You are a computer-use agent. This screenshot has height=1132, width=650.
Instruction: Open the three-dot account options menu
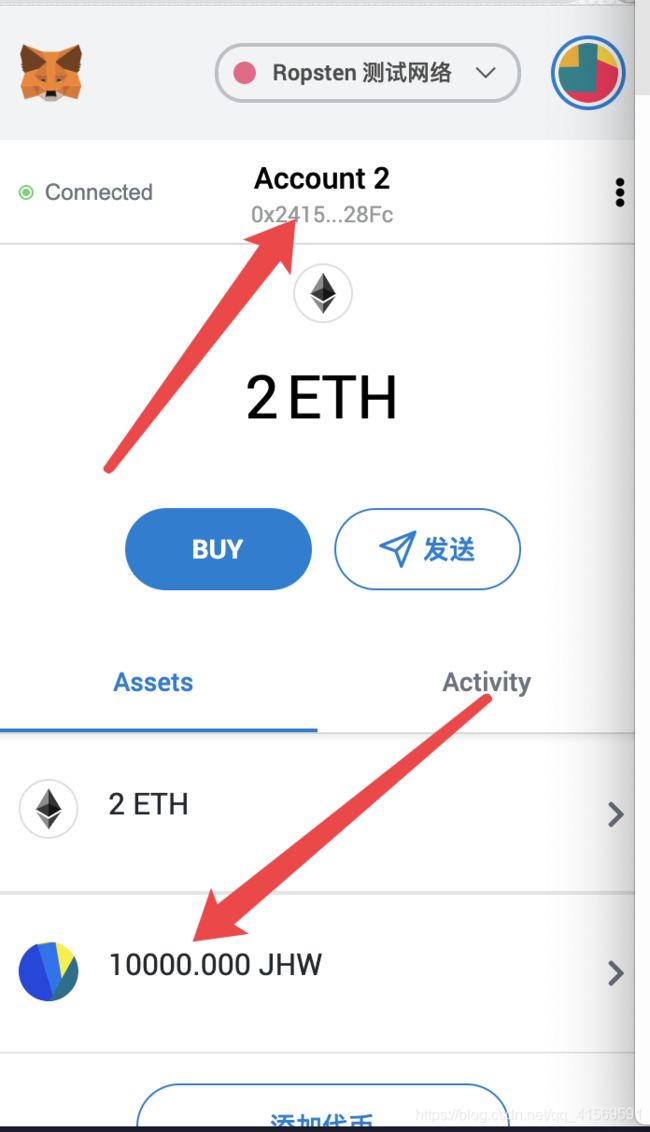(x=620, y=193)
